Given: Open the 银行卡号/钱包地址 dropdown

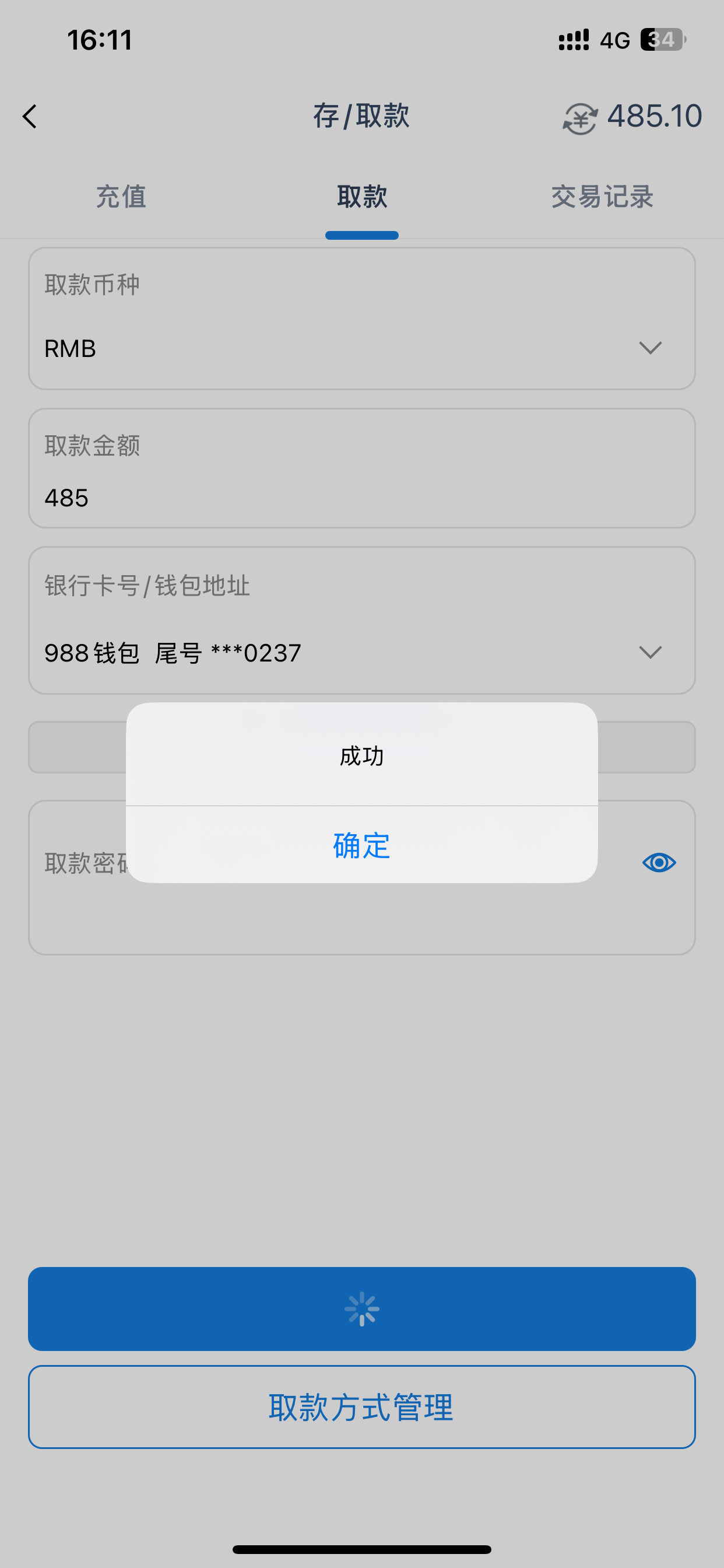Looking at the screenshot, I should (650, 653).
